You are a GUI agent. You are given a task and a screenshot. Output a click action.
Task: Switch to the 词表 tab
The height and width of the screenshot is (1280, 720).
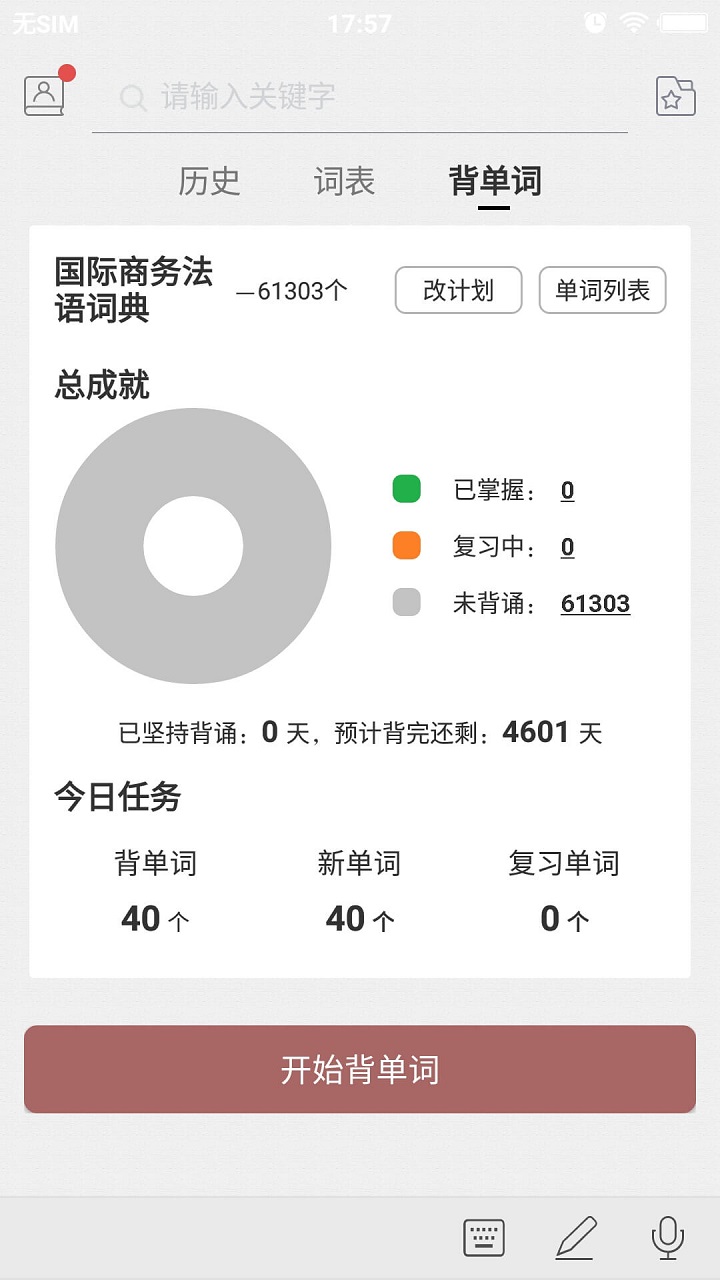tap(344, 181)
